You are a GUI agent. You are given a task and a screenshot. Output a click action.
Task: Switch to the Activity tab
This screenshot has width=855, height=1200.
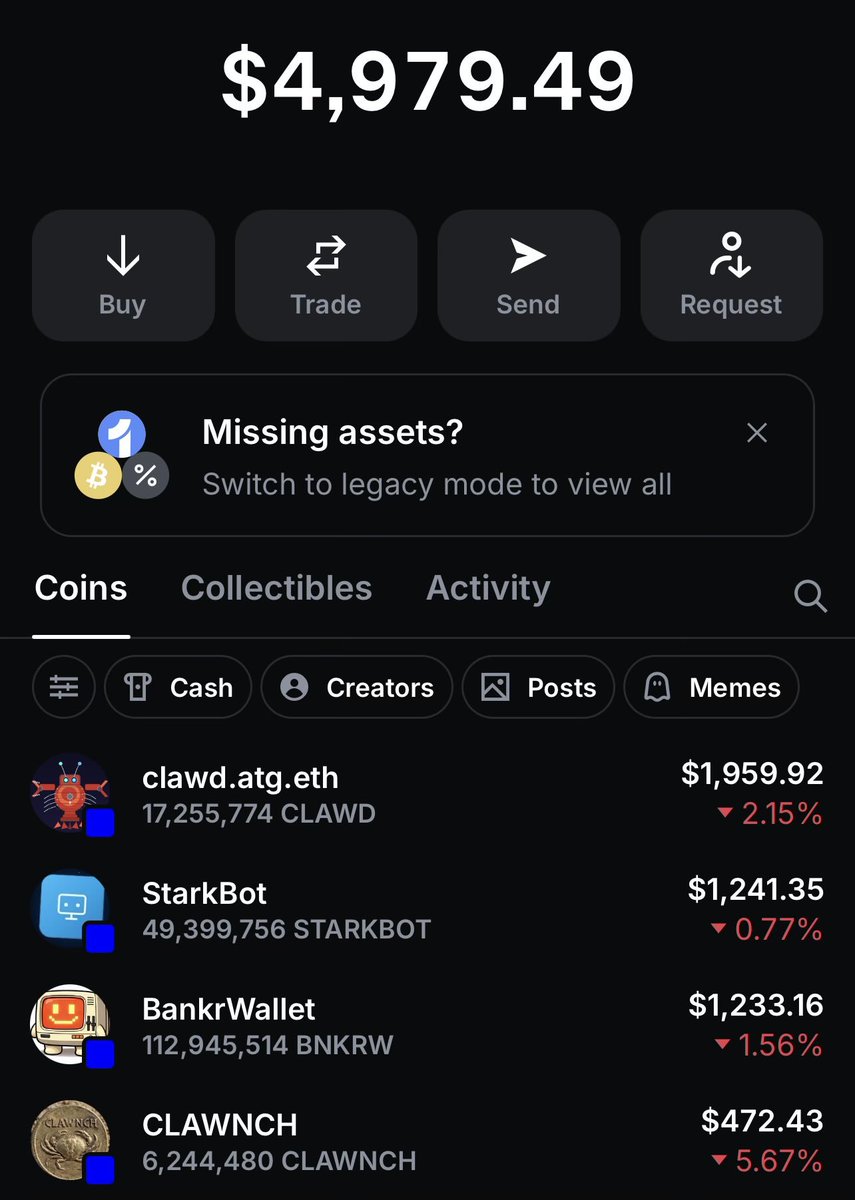click(x=488, y=588)
